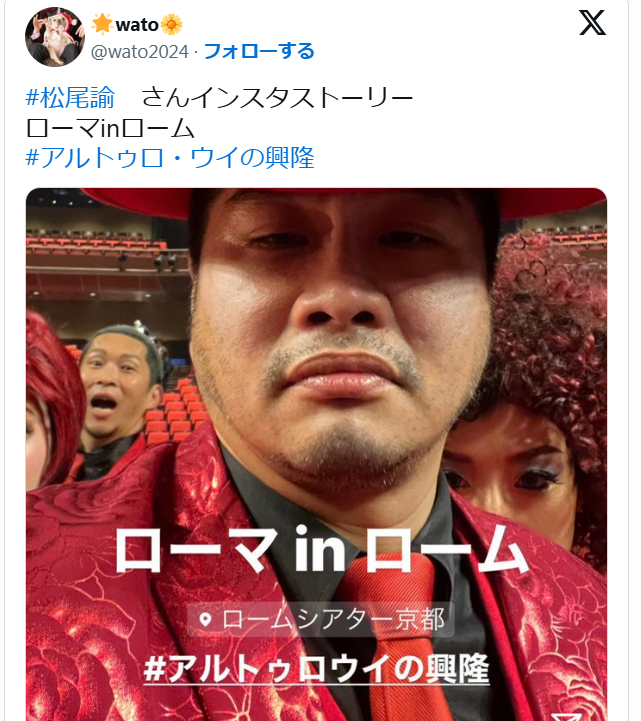Open the @wato2024 handle
The image size is (641, 721).
pyautogui.click(x=140, y=51)
